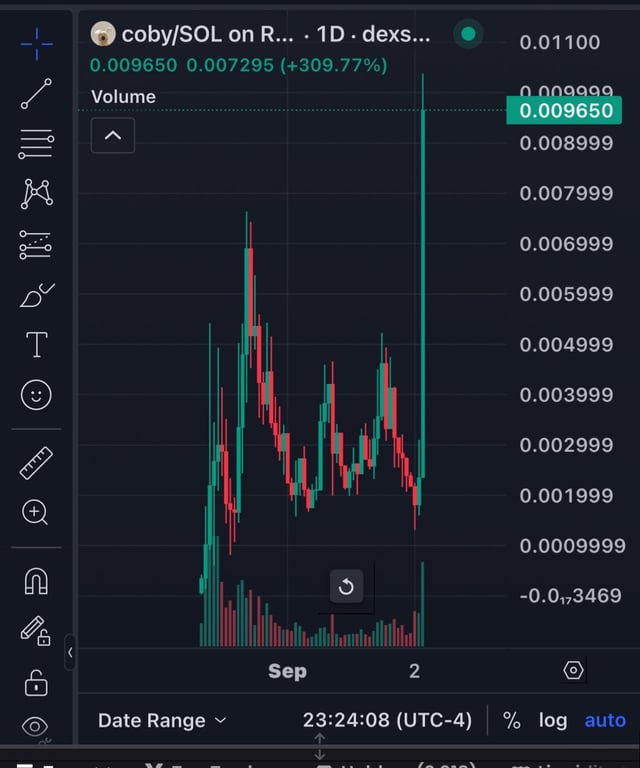640x768 pixels.
Task: Select the pattern drawing tool
Action: (x=37, y=193)
